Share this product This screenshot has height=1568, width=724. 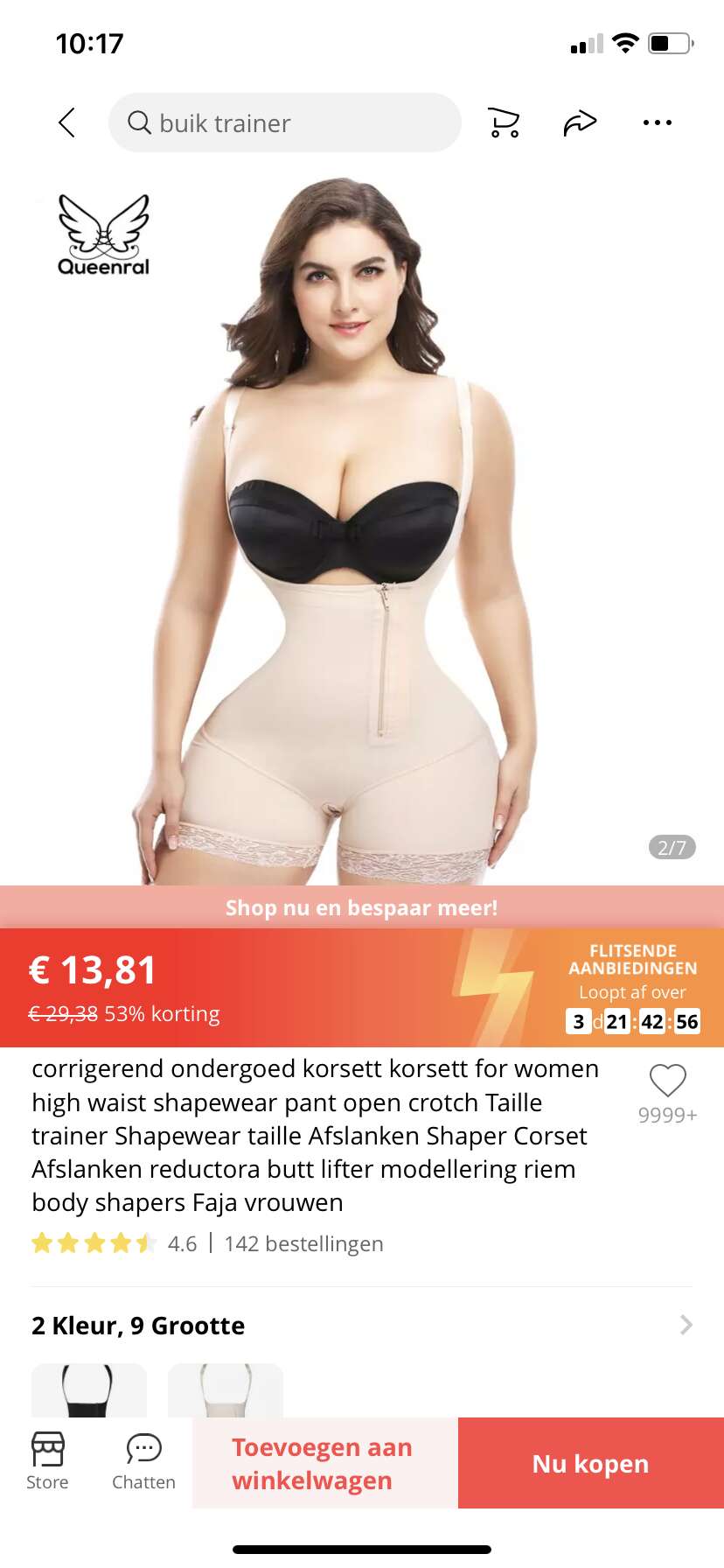tap(580, 122)
